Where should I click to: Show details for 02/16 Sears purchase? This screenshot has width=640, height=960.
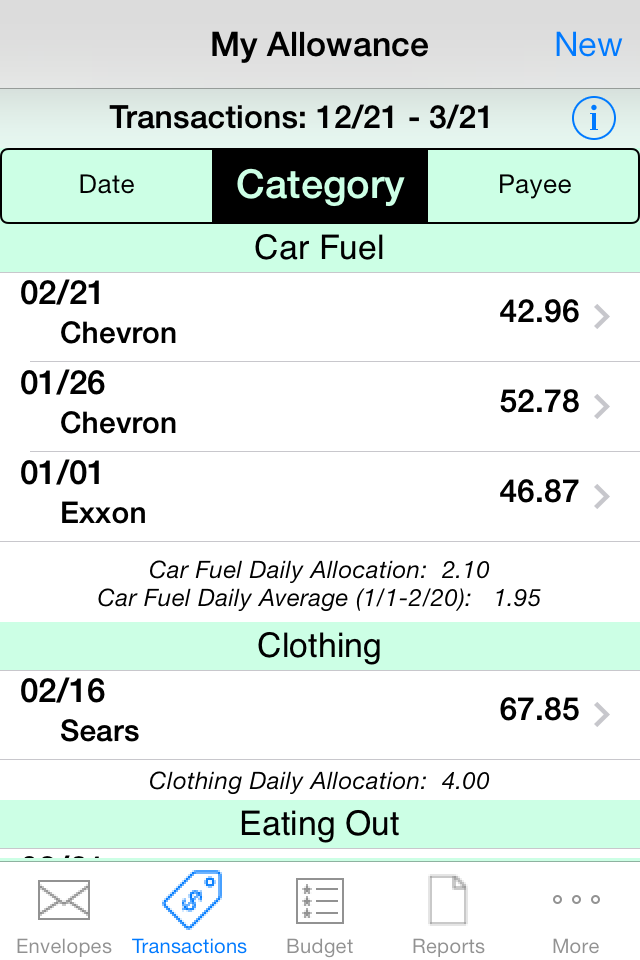click(320, 713)
